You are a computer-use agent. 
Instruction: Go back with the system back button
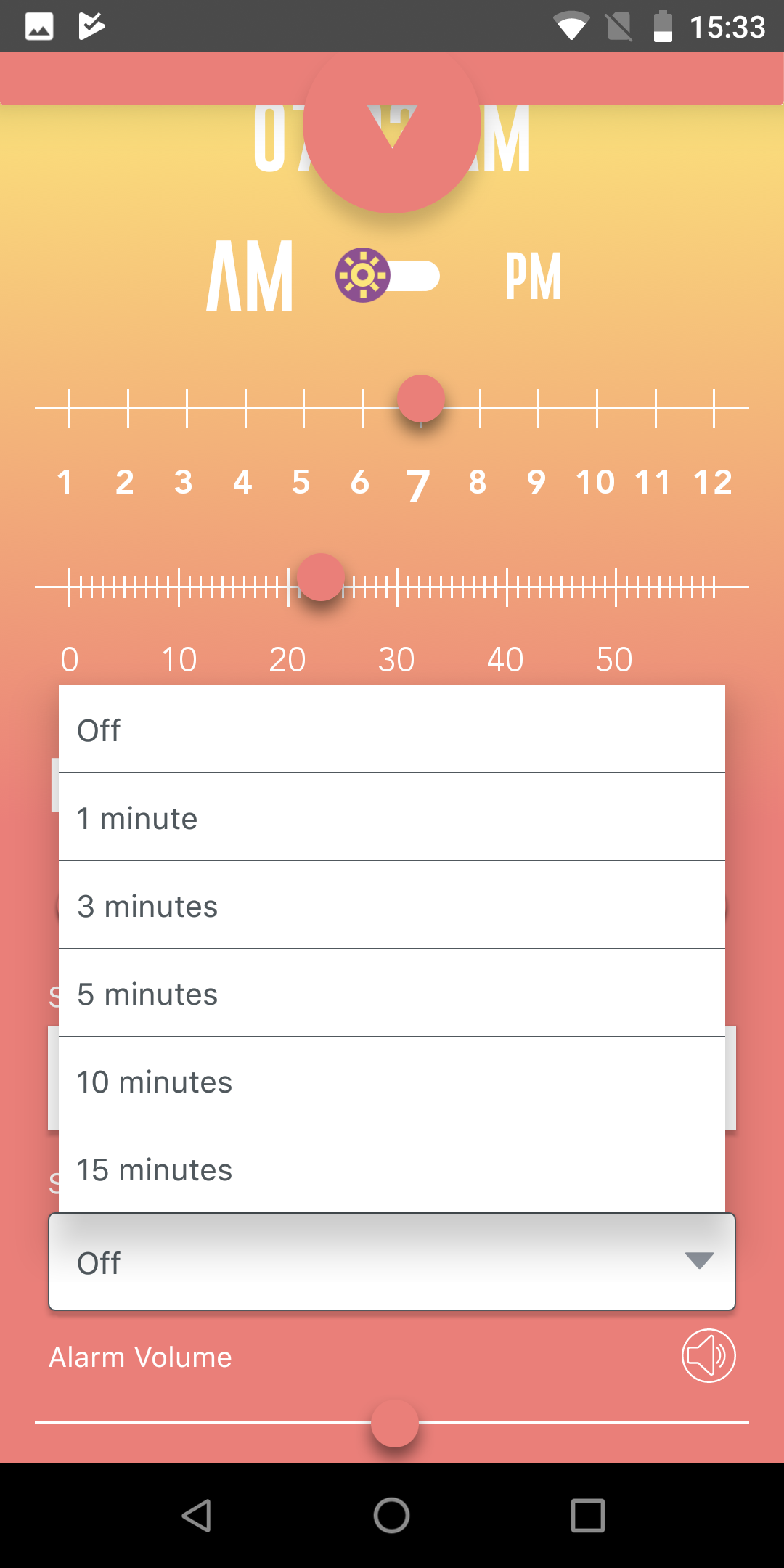[x=196, y=1516]
